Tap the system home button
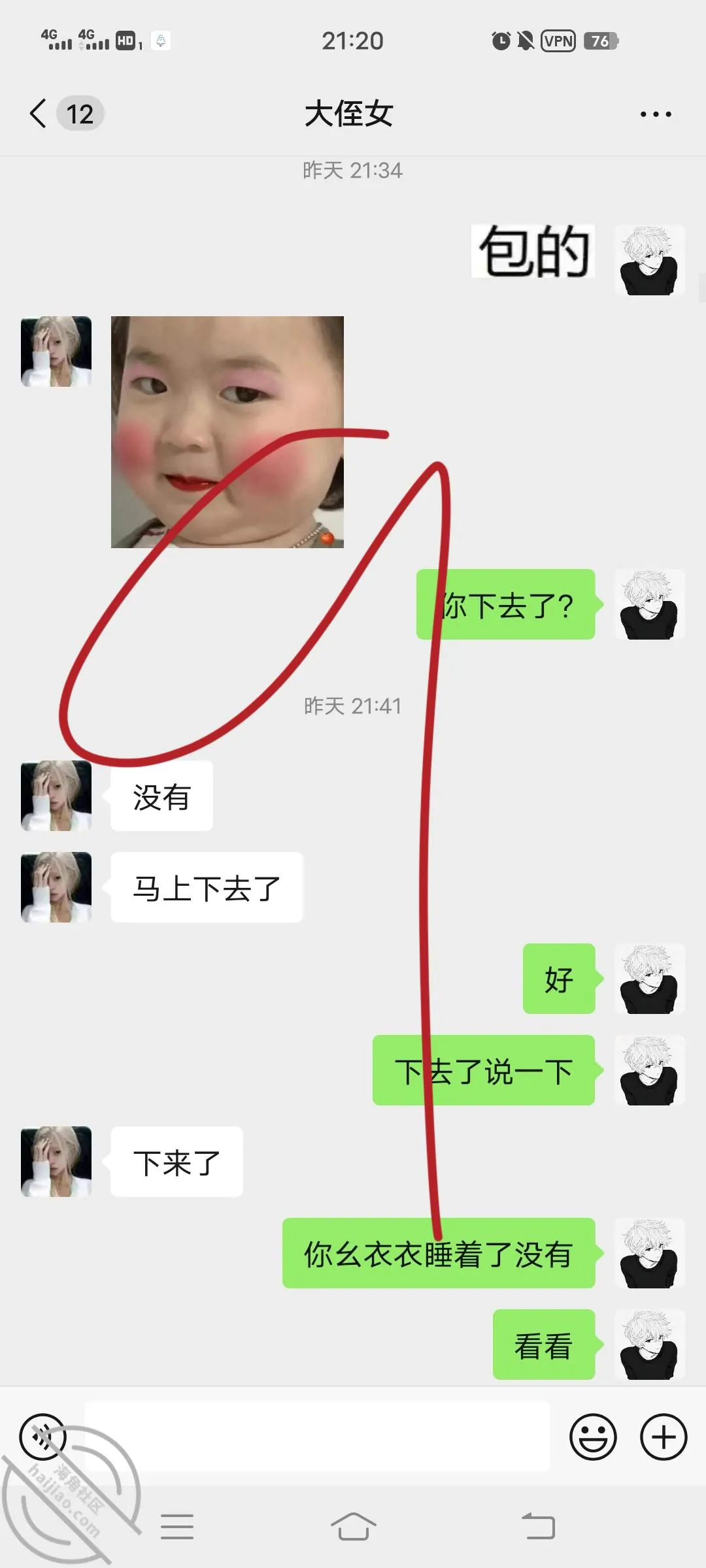This screenshot has height=1568, width=706. coord(353,1527)
